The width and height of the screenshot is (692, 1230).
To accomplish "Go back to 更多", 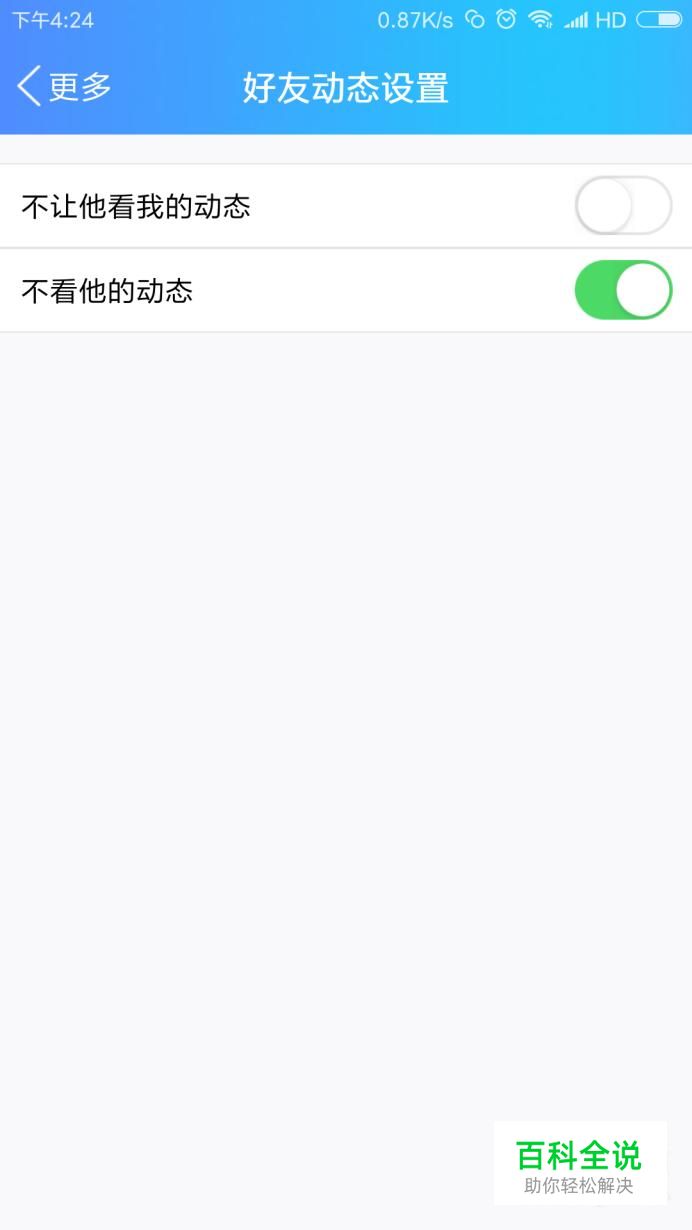I will pyautogui.click(x=64, y=87).
